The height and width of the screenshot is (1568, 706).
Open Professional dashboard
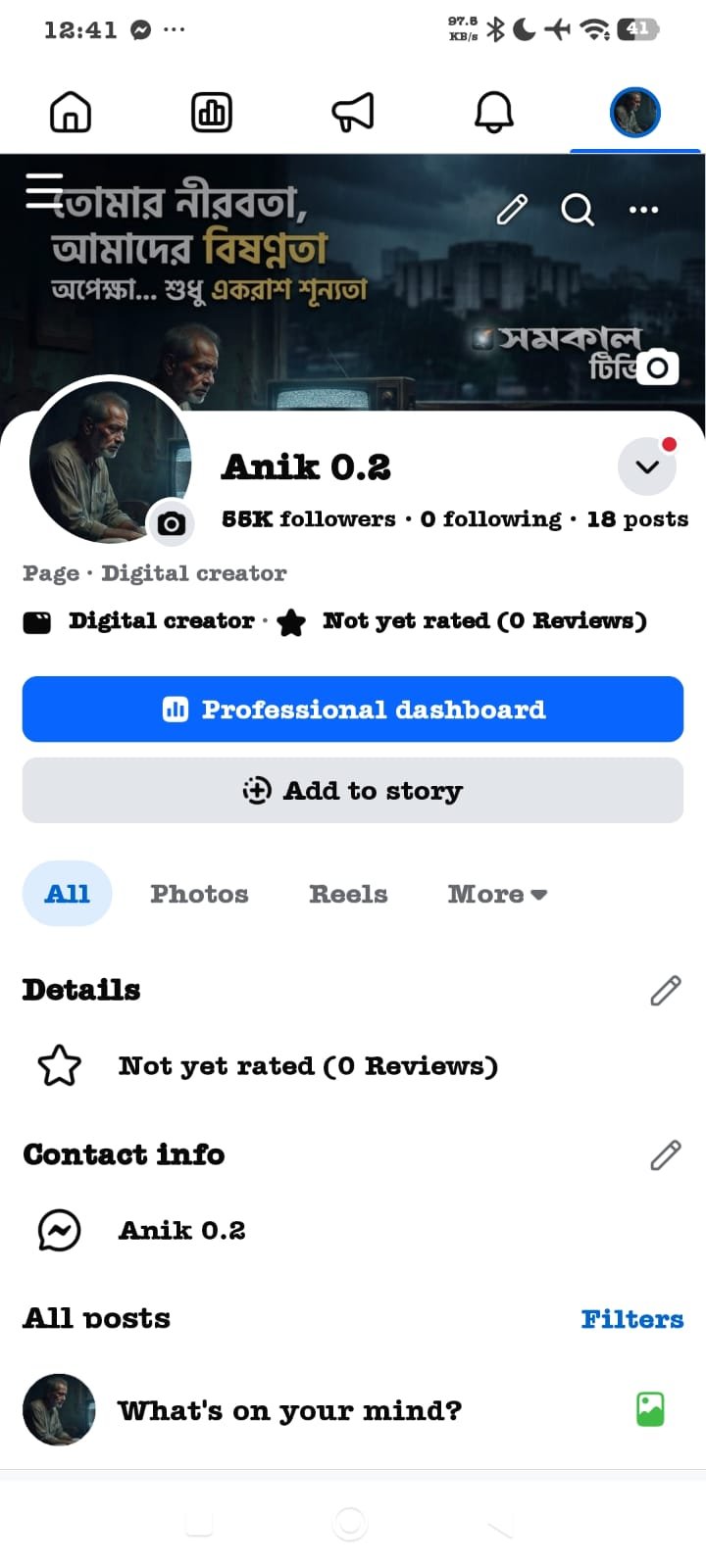[353, 709]
